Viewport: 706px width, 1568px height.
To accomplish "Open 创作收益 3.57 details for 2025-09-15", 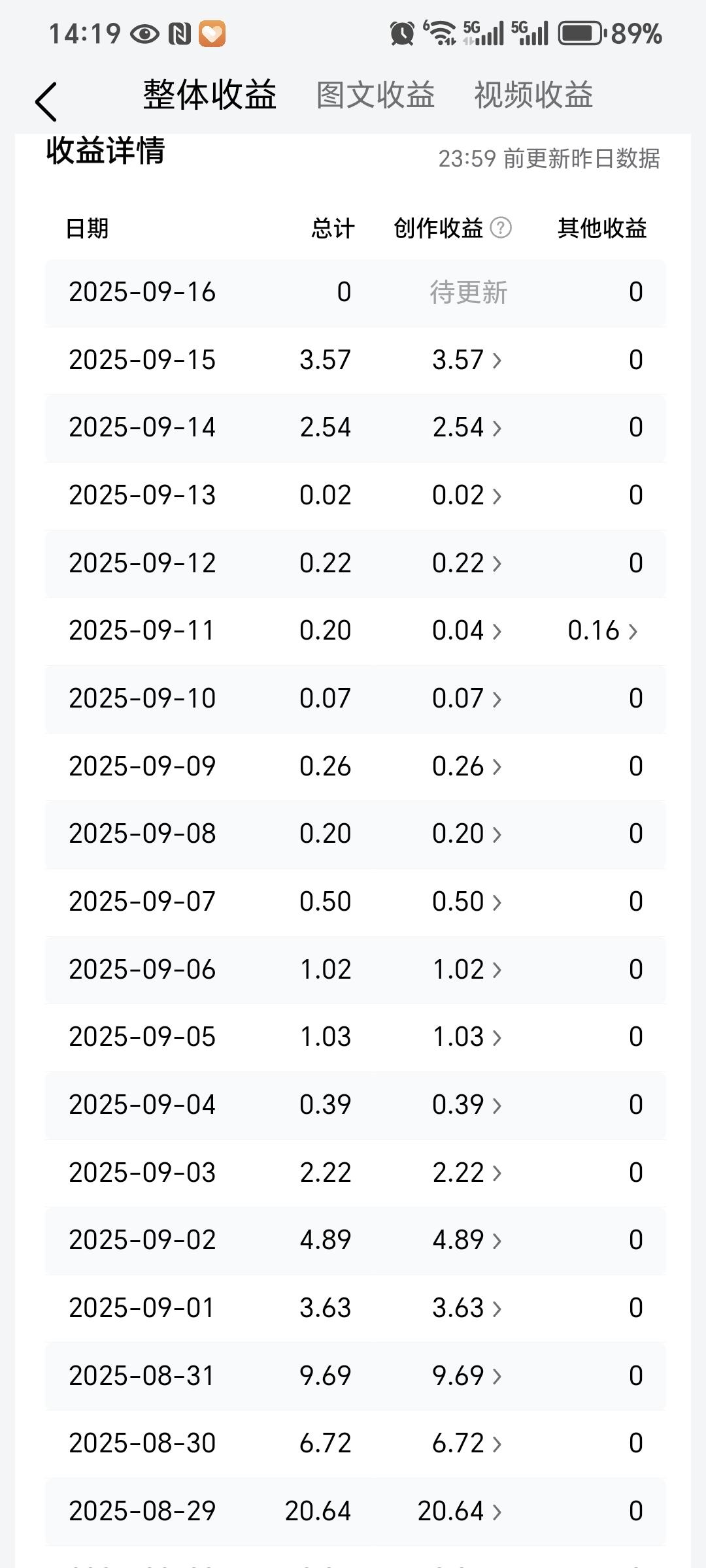I will pos(467,360).
